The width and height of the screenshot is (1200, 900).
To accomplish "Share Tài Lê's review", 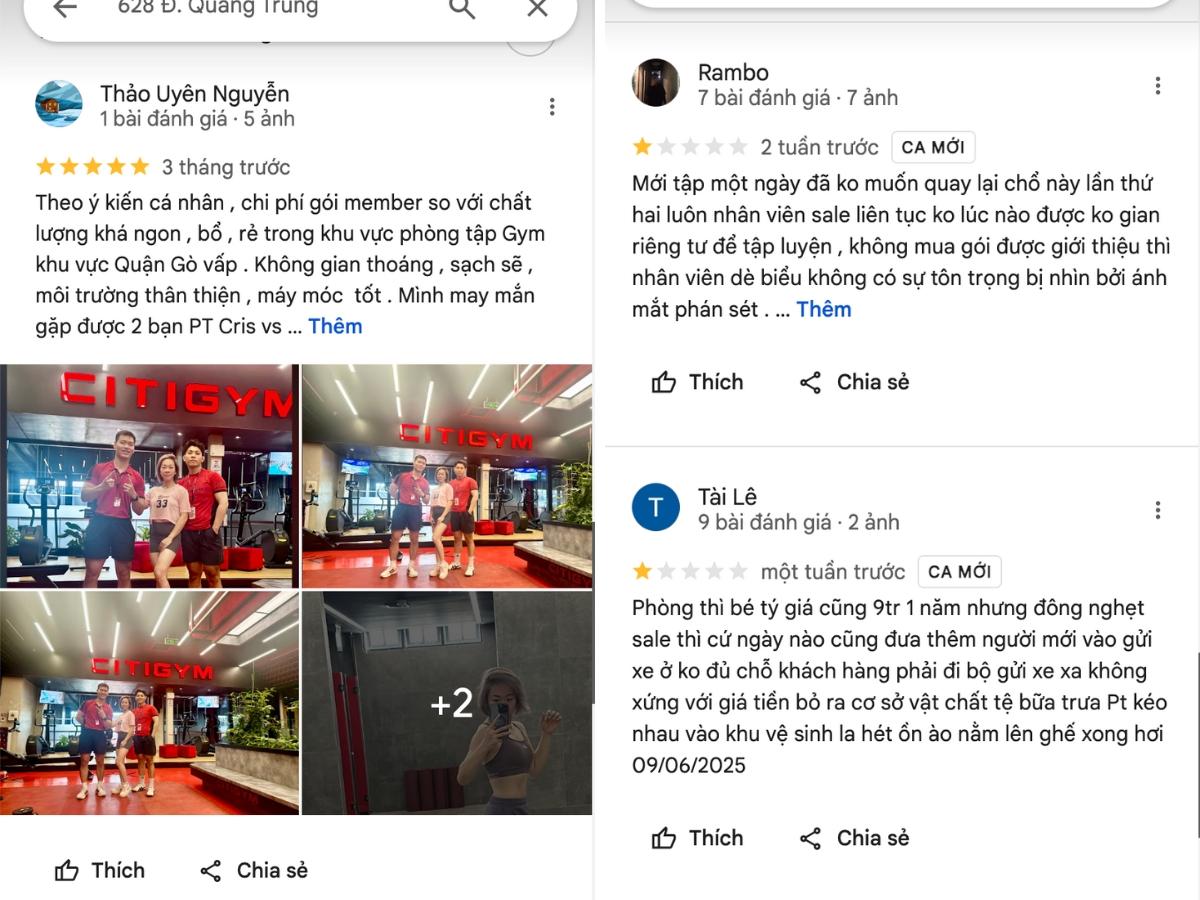I will (855, 838).
